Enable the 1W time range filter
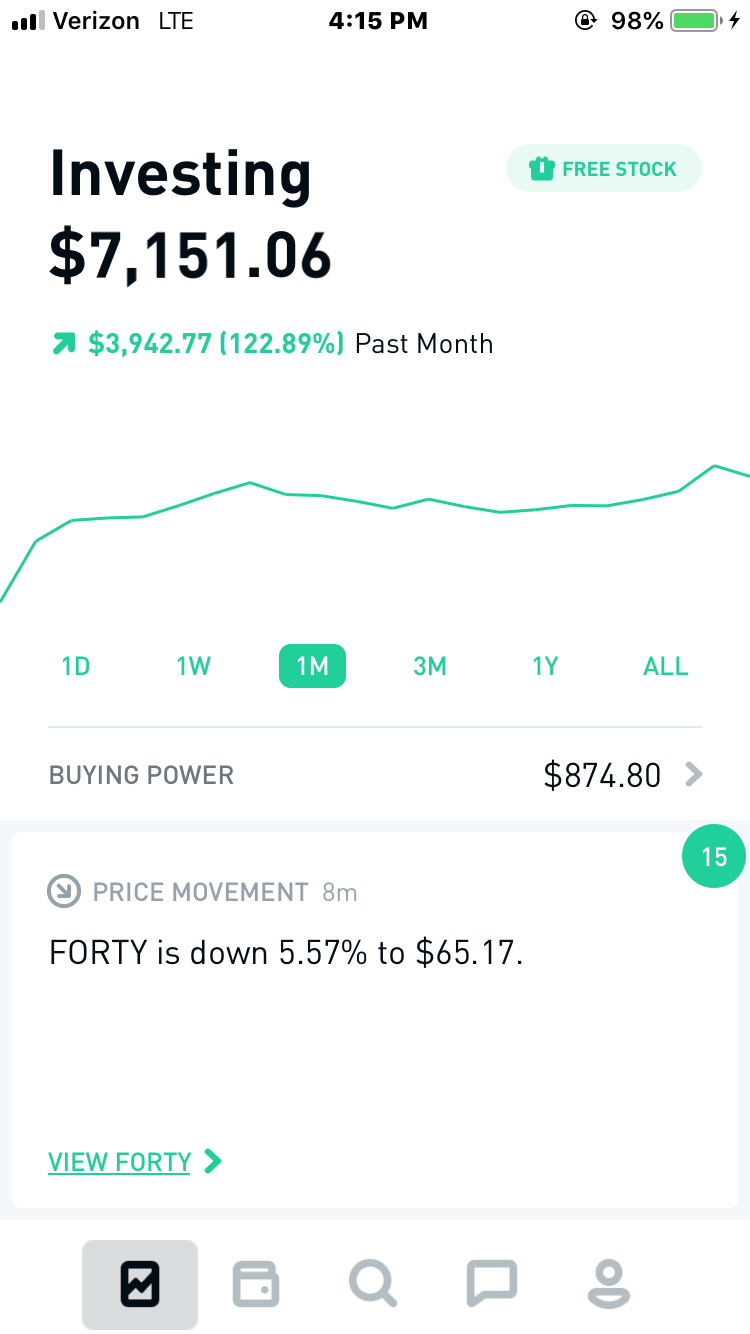750x1334 pixels. [193, 665]
